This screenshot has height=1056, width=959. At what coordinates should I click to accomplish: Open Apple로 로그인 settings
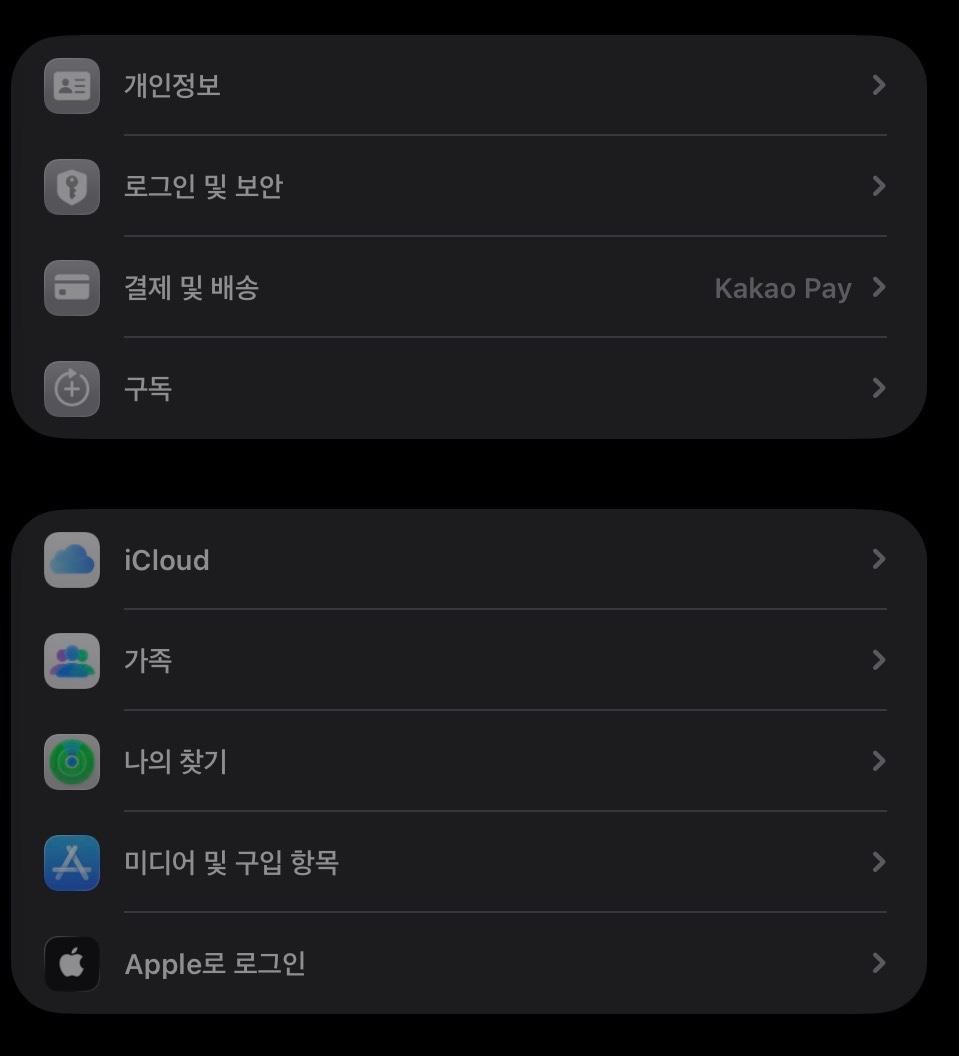468,964
